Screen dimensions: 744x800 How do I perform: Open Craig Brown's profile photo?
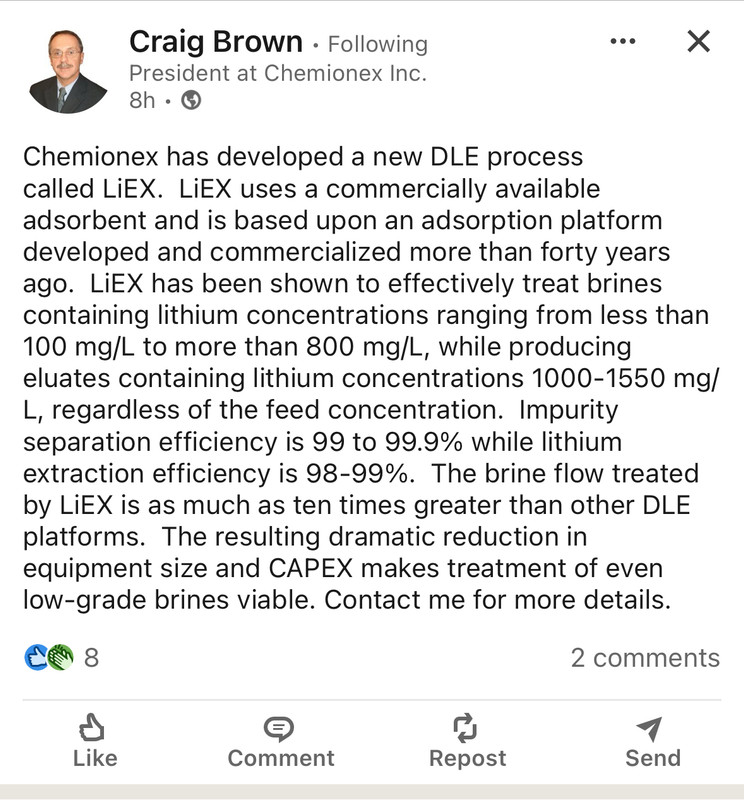click(68, 71)
